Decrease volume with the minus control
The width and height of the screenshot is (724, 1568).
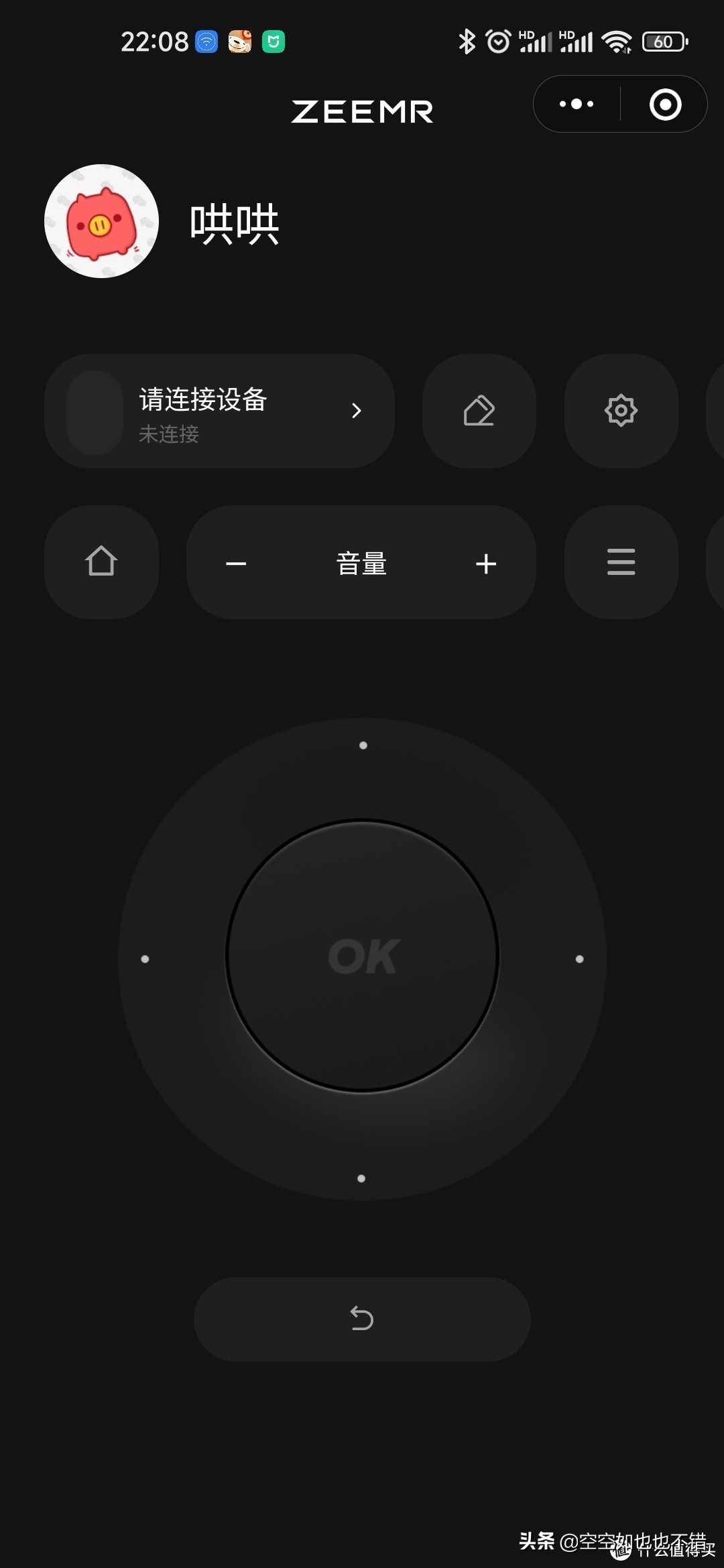pyautogui.click(x=236, y=563)
